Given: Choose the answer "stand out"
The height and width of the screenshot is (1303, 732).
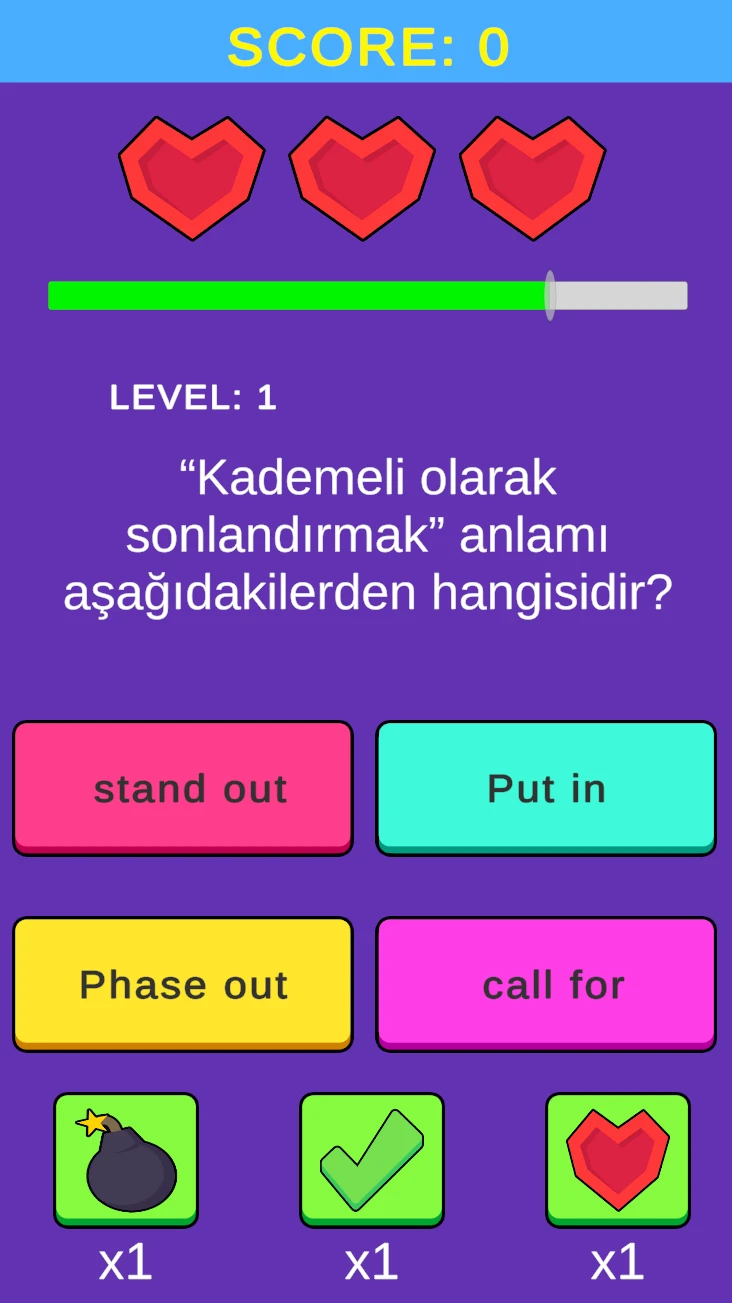Looking at the screenshot, I should click(x=183, y=787).
